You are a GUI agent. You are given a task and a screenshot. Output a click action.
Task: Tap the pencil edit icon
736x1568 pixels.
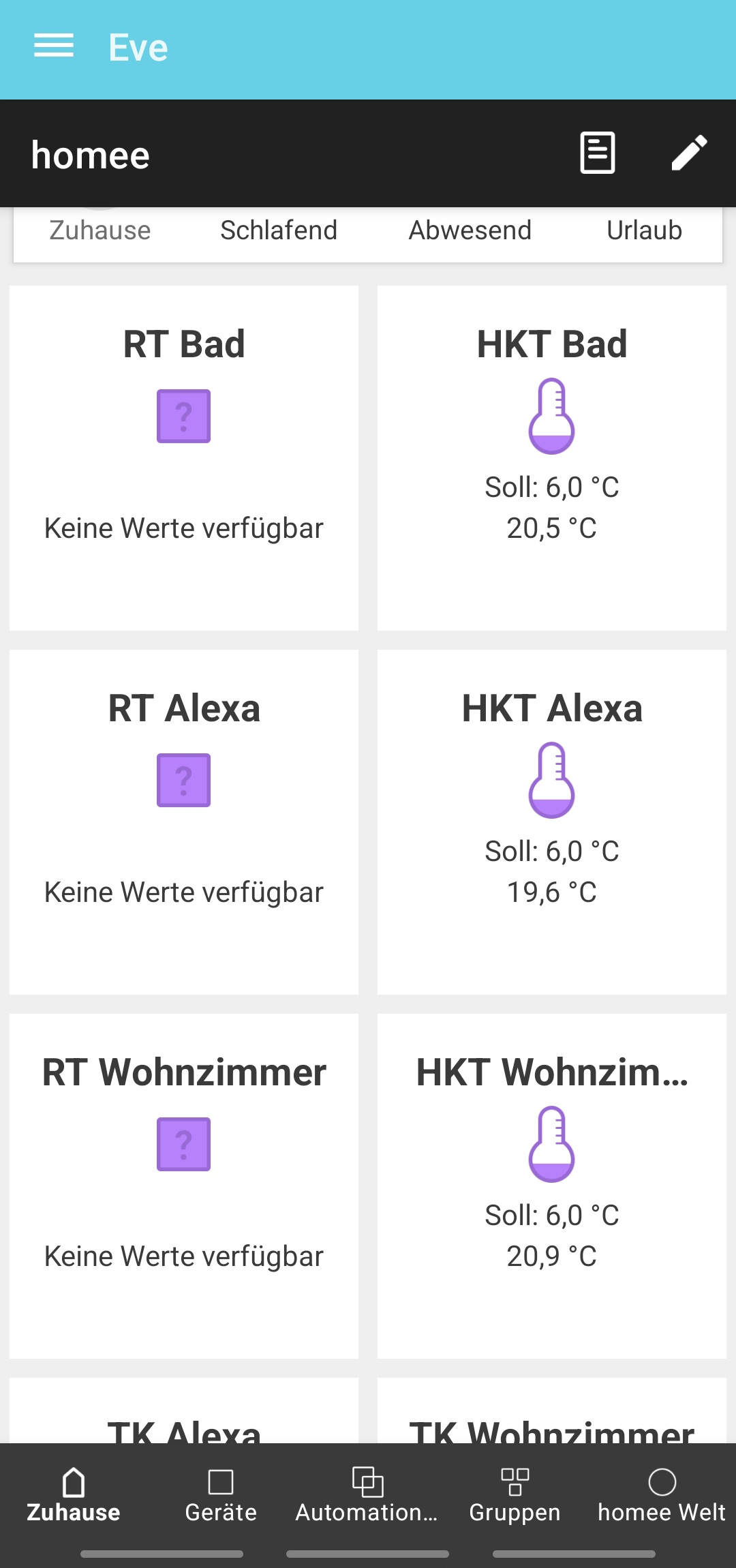(x=689, y=153)
